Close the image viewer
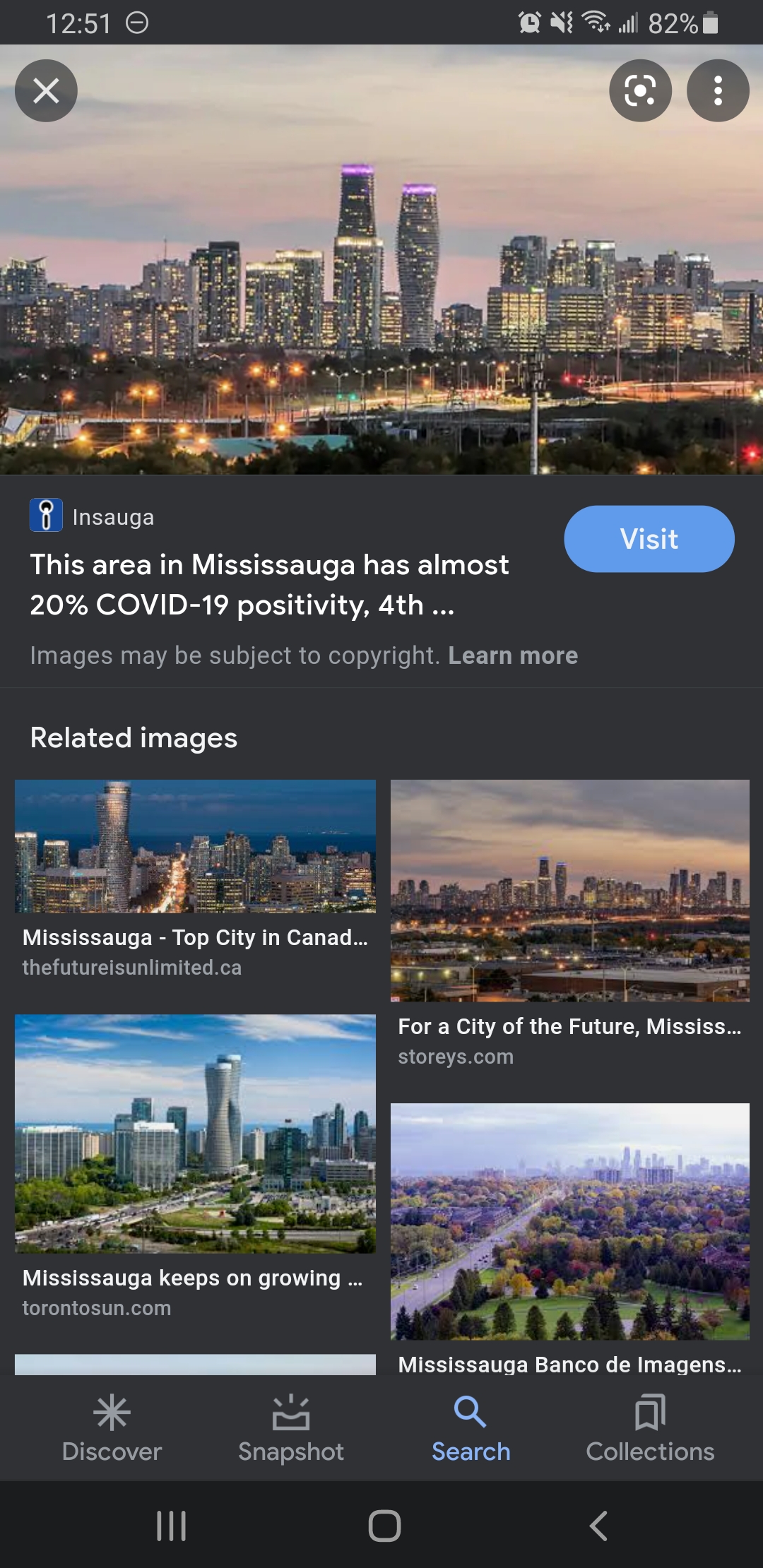 tap(46, 90)
